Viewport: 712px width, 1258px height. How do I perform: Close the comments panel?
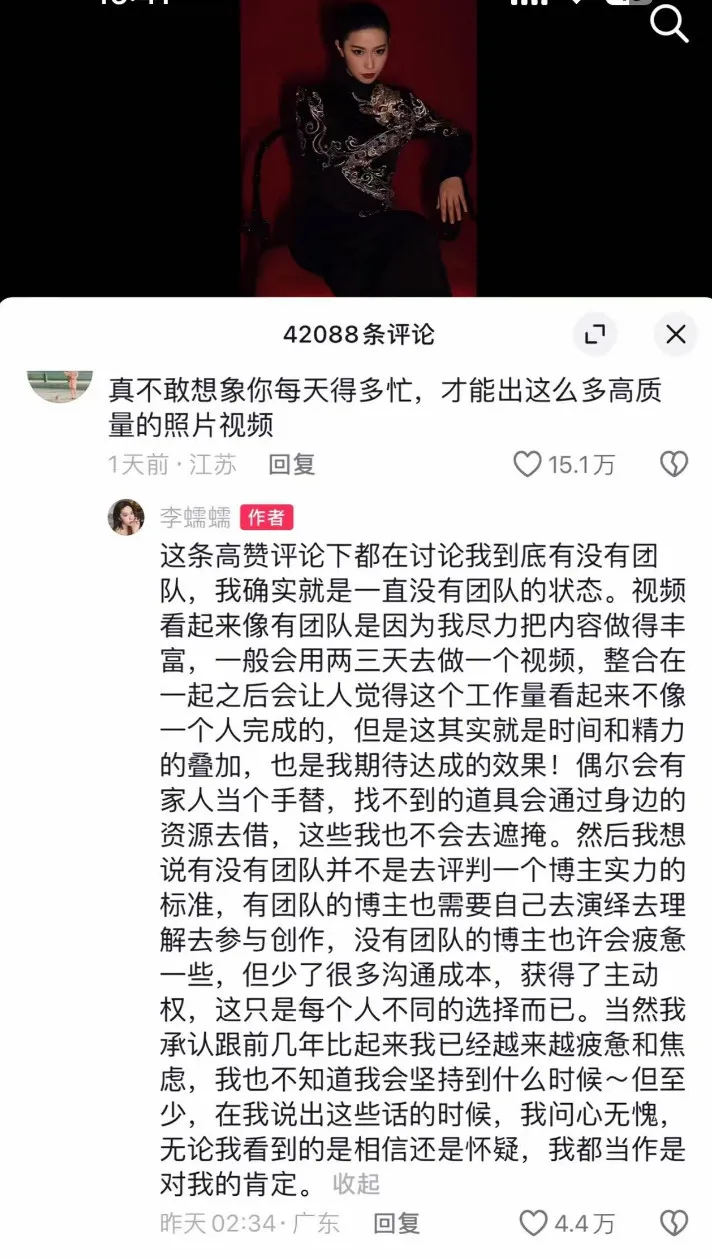(x=676, y=334)
